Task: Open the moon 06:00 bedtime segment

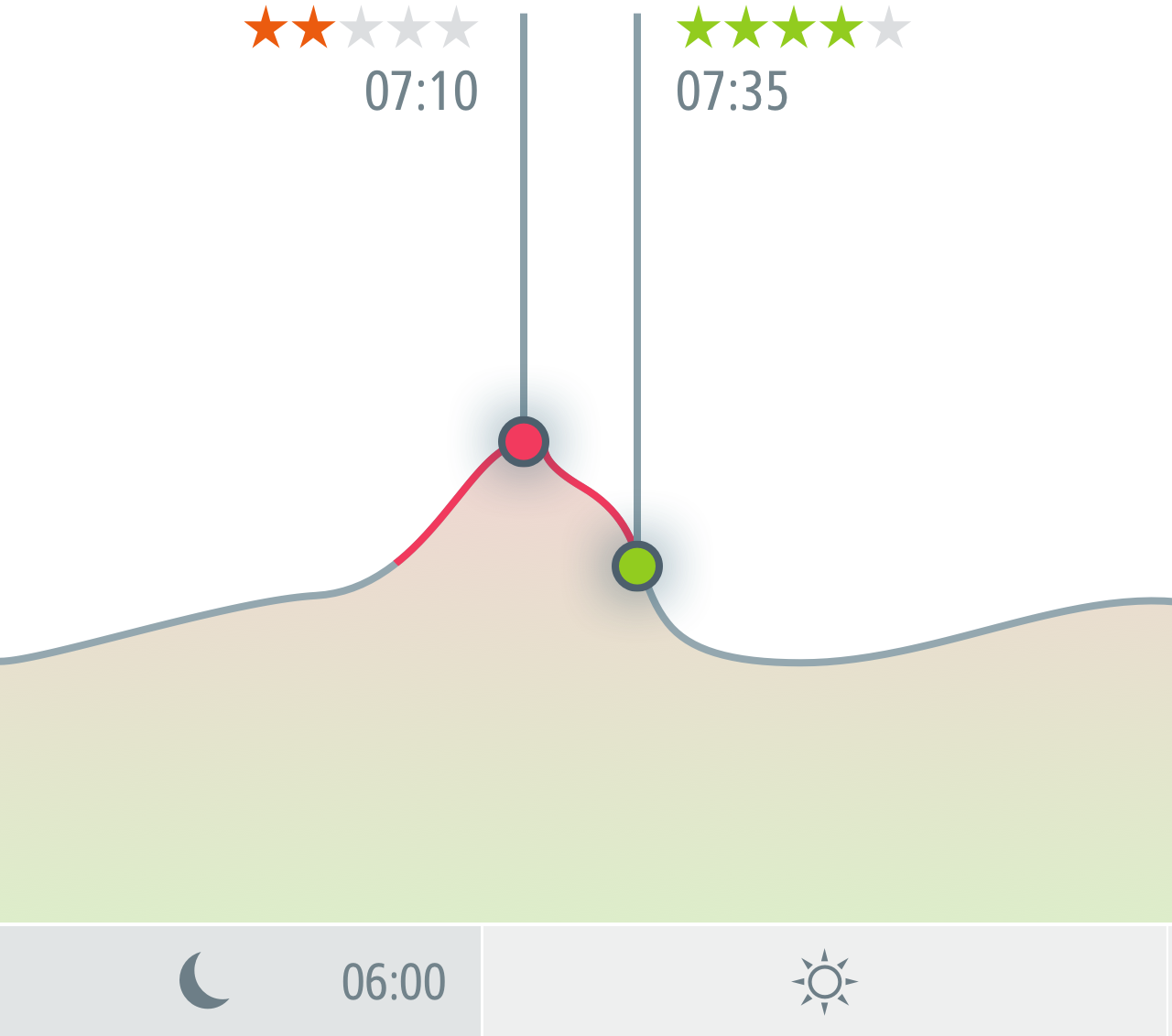Action: click(241, 981)
